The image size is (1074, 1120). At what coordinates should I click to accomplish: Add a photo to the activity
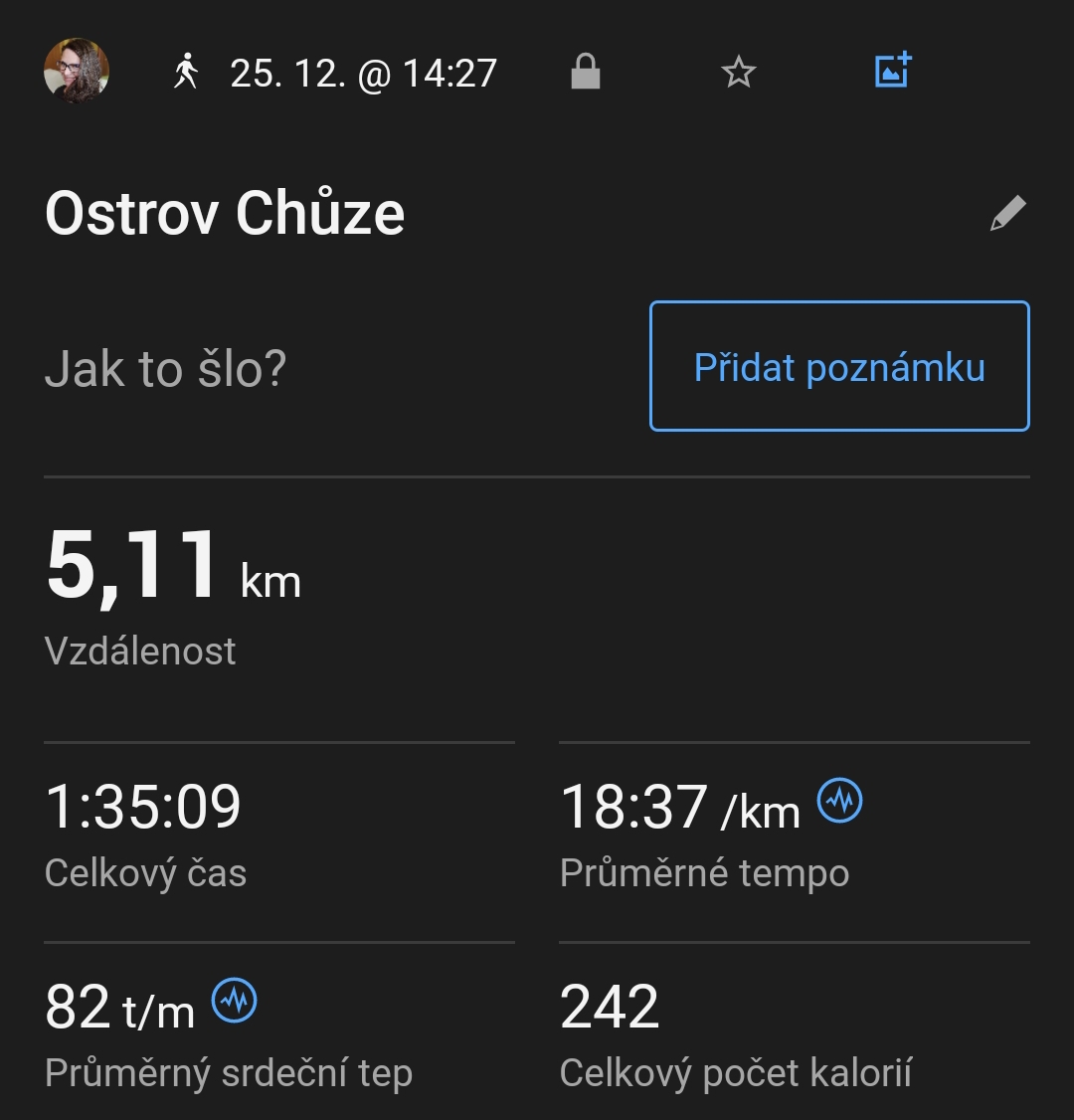coord(892,72)
